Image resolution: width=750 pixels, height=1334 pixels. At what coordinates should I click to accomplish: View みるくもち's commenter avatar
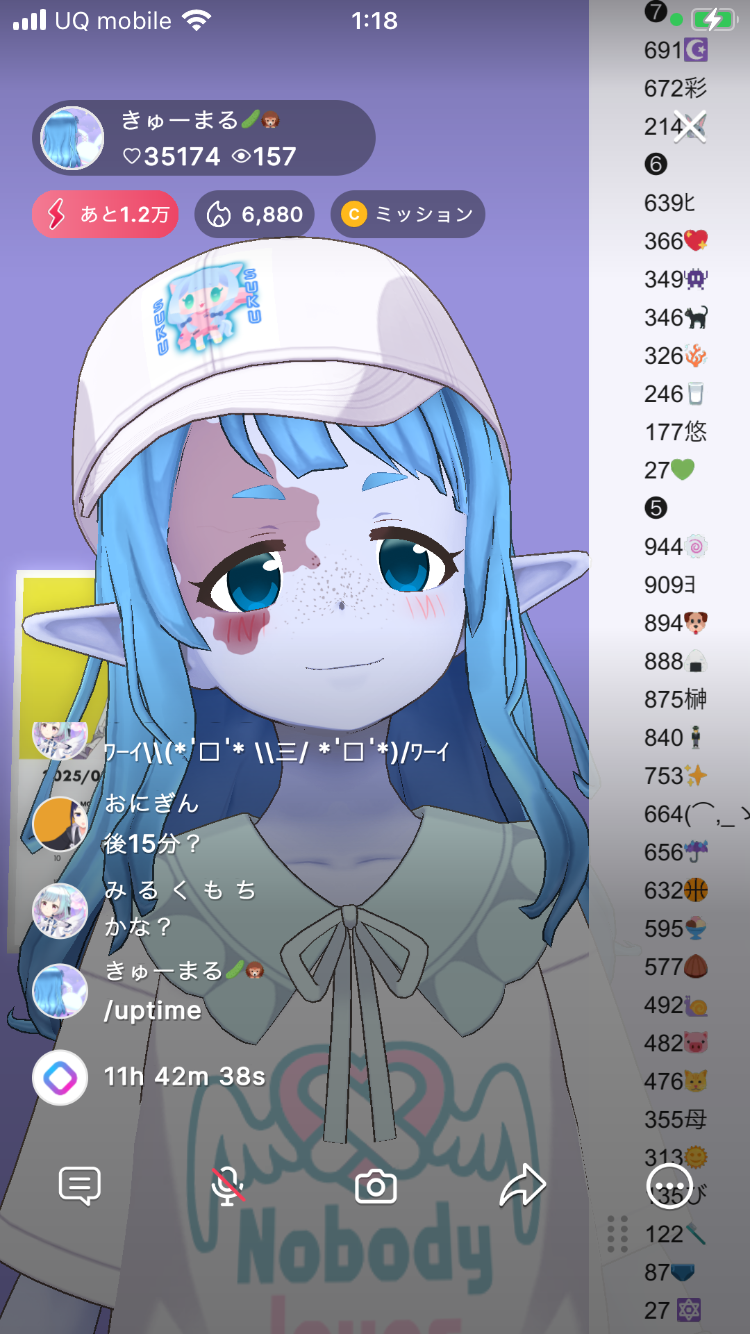coord(60,909)
